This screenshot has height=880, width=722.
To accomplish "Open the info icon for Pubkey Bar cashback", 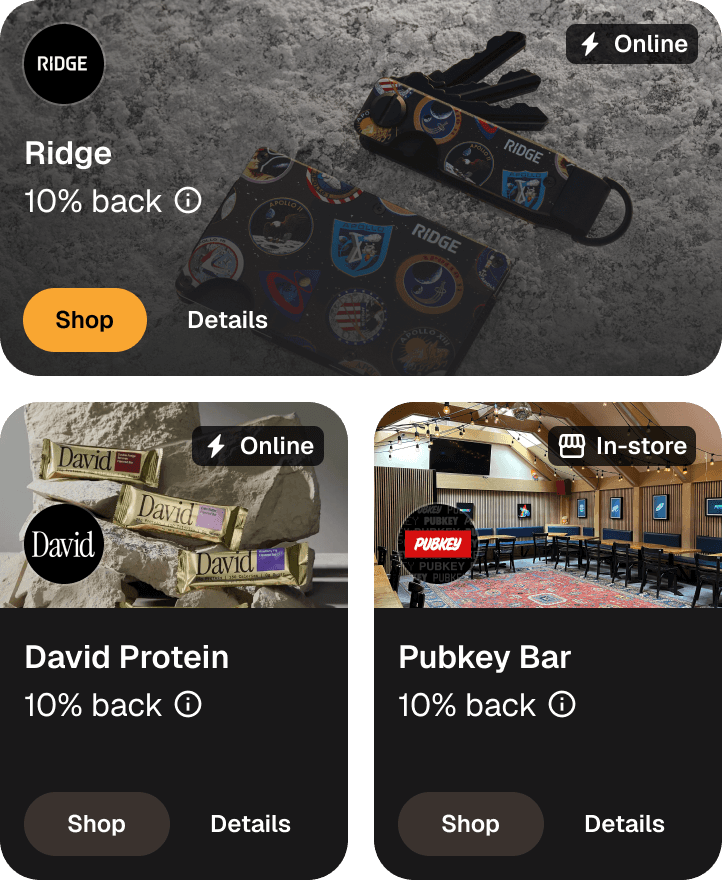I will [x=562, y=705].
